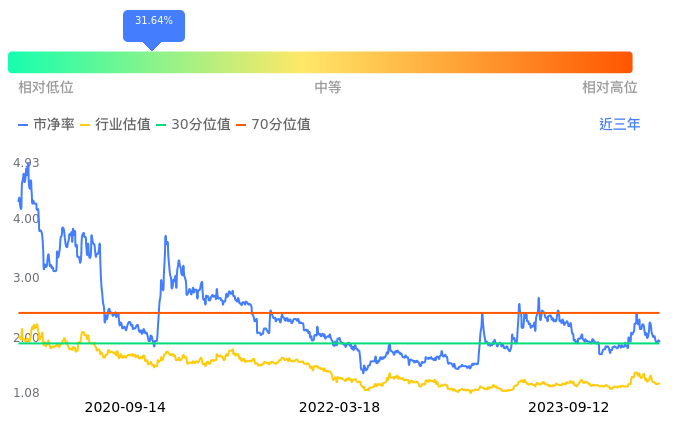Toggle the 市净率 series in legend
Screen dimensions: 686x442
tap(46, 124)
